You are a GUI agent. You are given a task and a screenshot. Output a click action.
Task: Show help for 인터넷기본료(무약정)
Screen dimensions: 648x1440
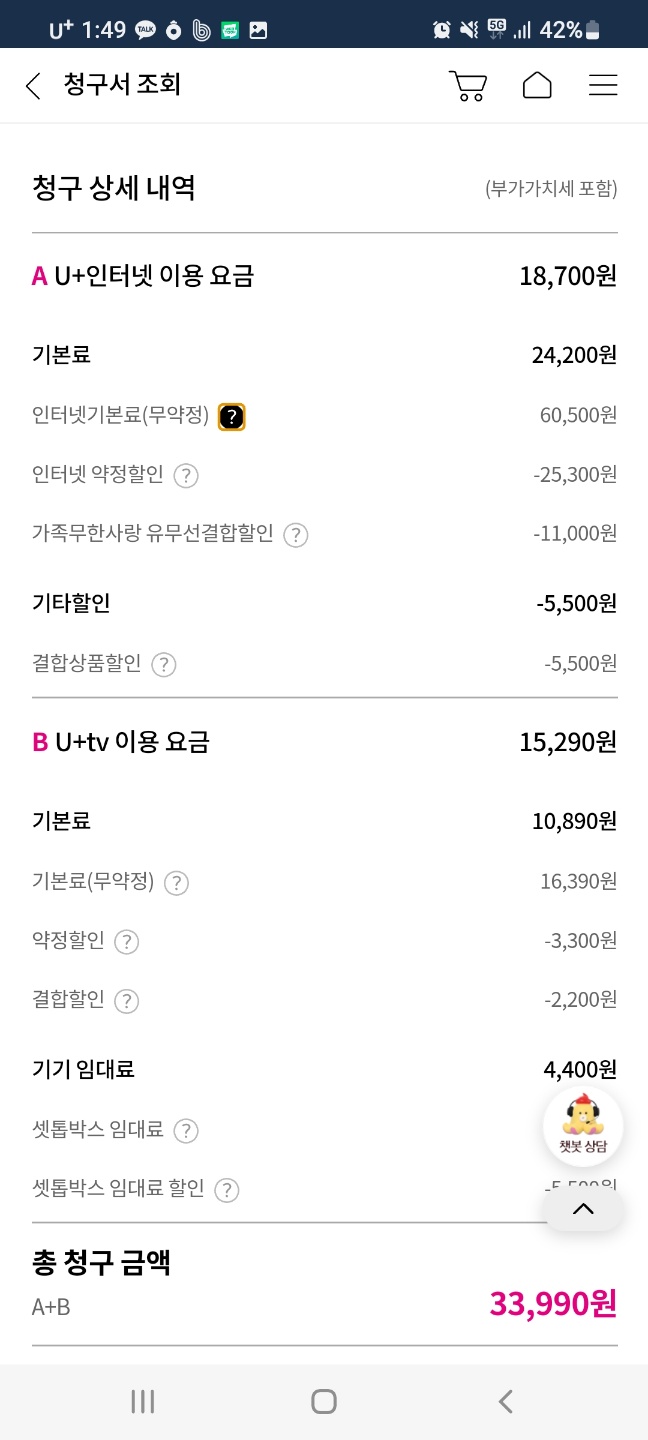(231, 417)
